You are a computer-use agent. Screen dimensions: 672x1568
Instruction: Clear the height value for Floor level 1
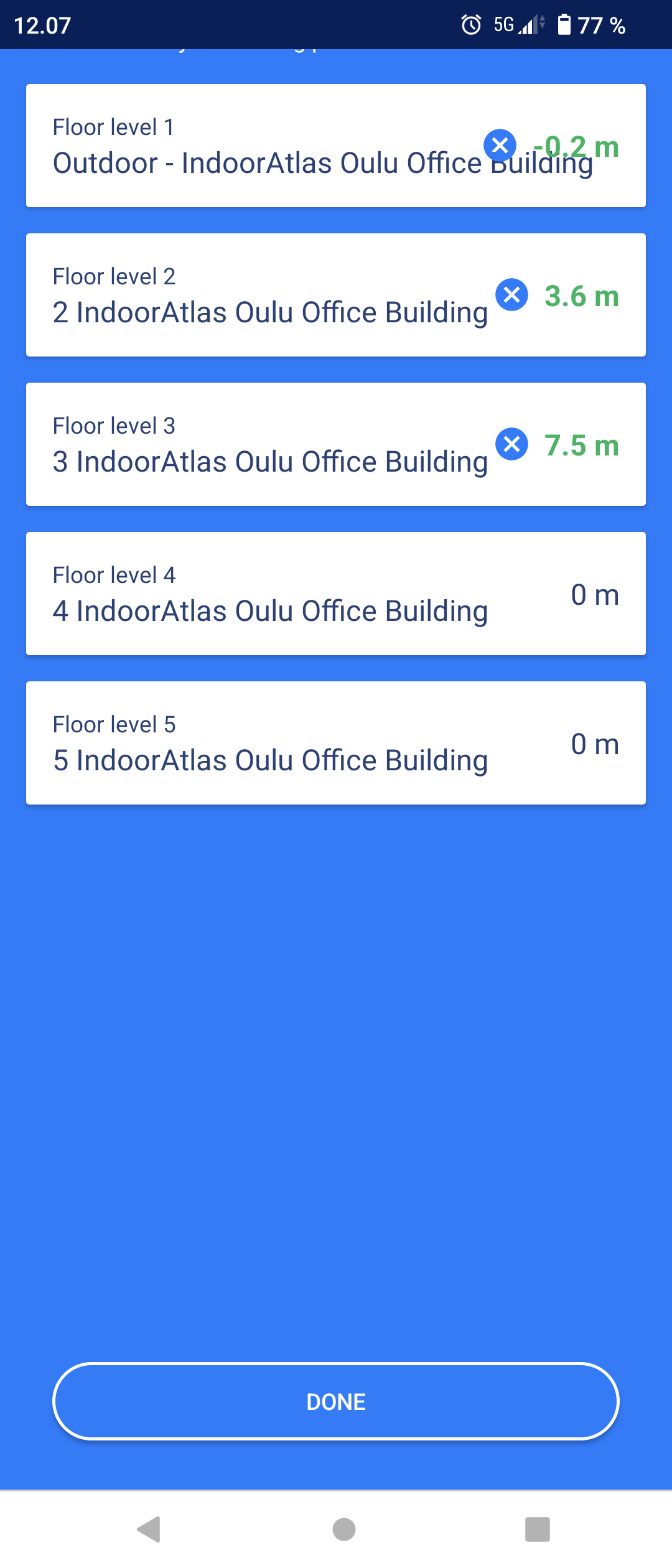coord(500,146)
